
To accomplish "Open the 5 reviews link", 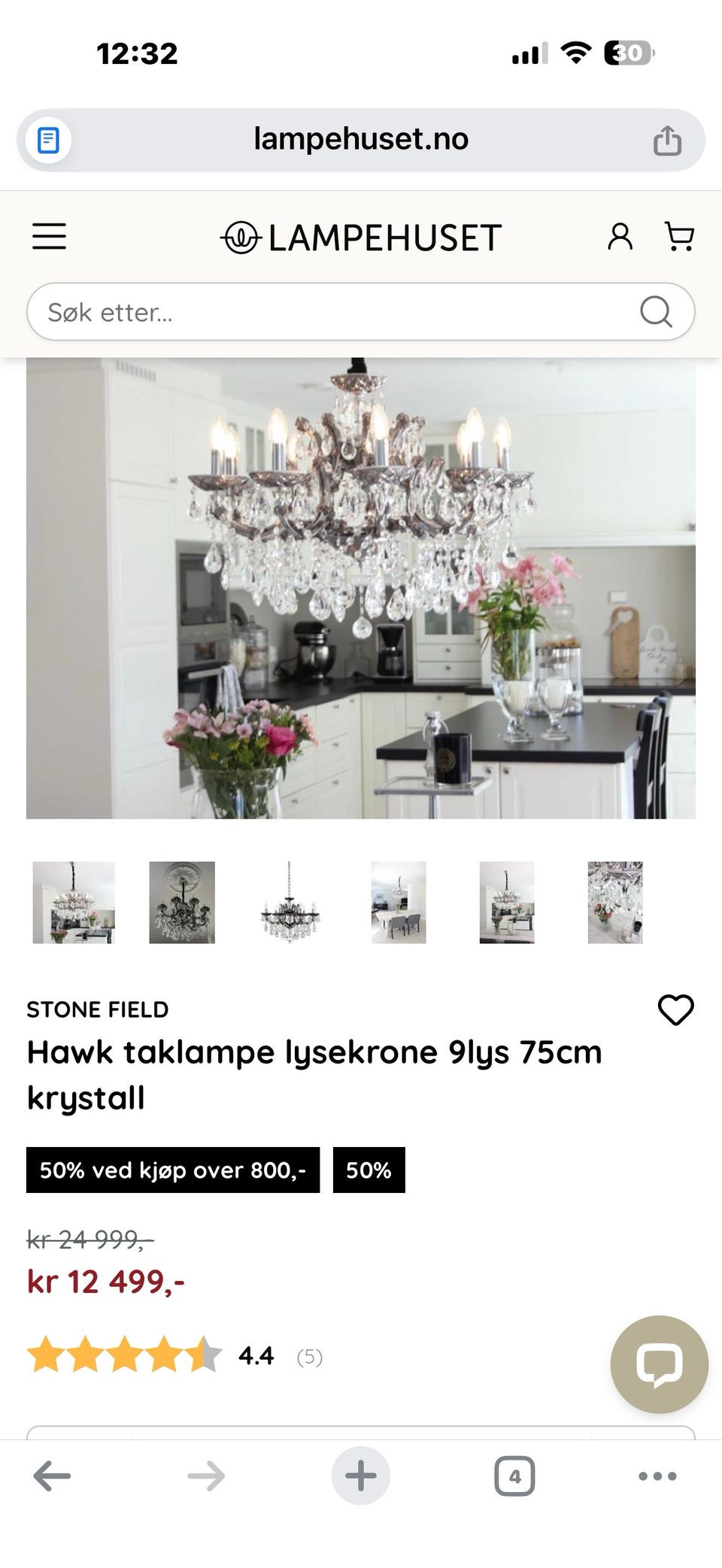I will pyautogui.click(x=308, y=1357).
